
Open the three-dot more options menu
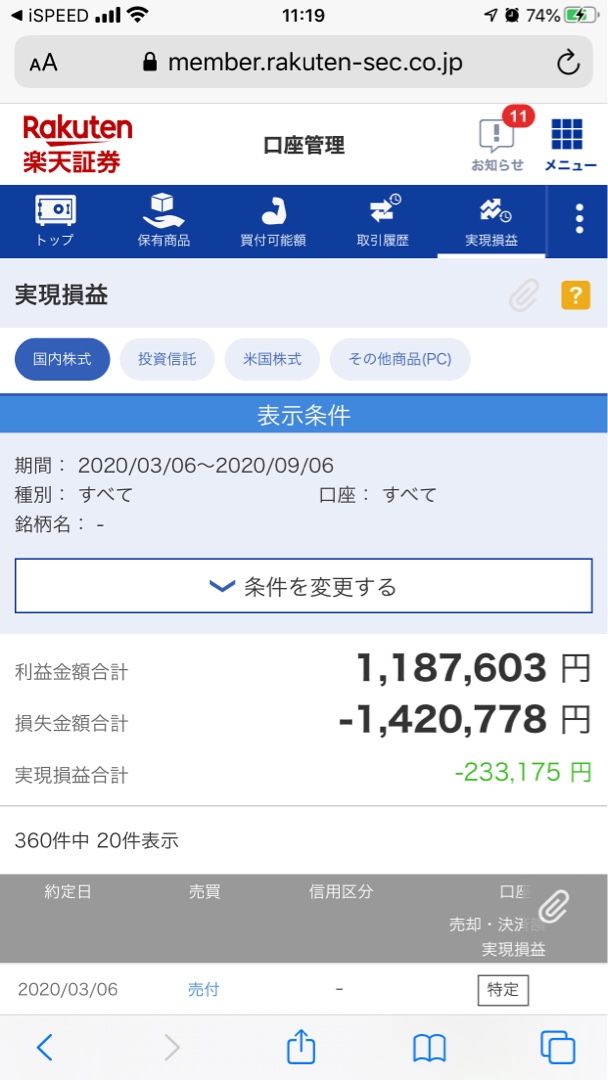point(579,219)
